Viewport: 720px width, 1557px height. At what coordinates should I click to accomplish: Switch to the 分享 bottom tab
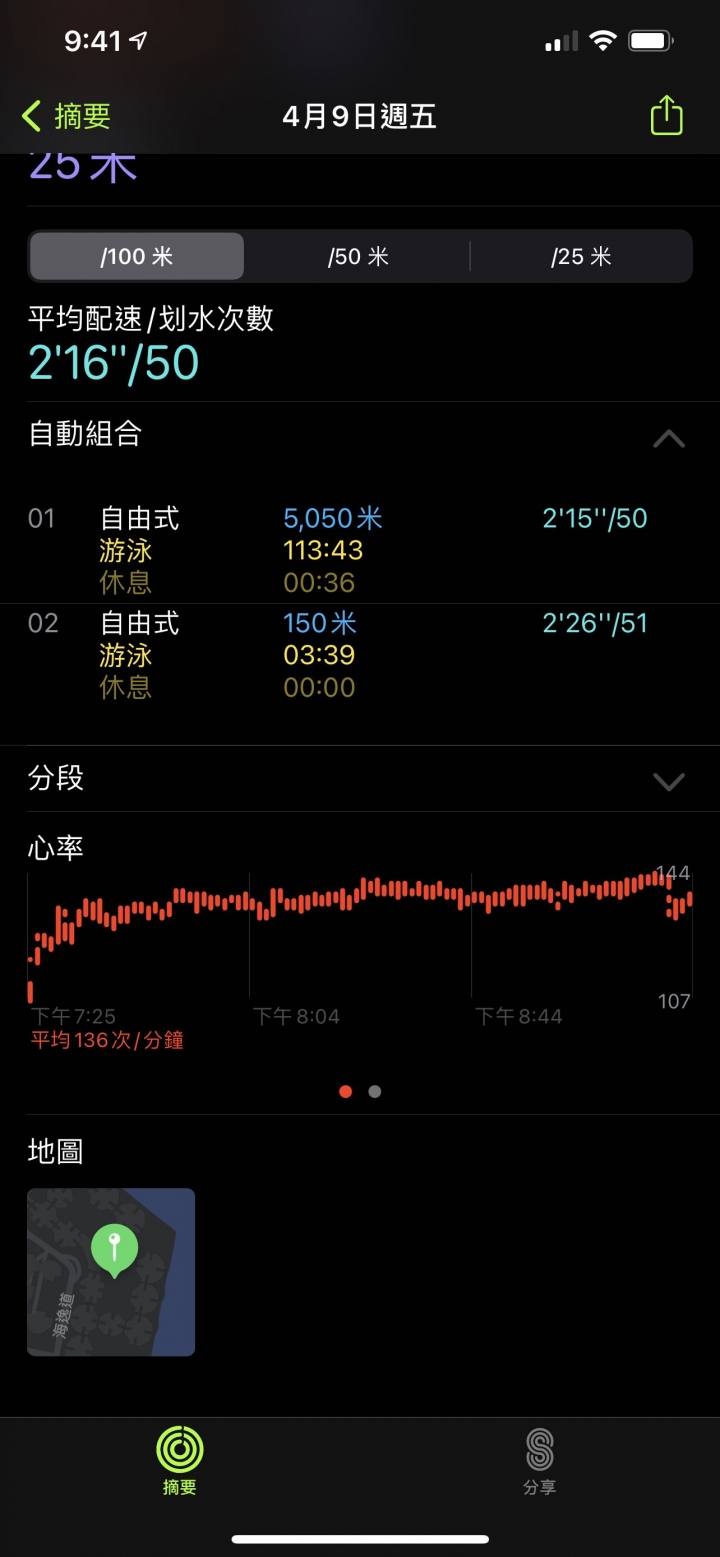pos(539,1462)
